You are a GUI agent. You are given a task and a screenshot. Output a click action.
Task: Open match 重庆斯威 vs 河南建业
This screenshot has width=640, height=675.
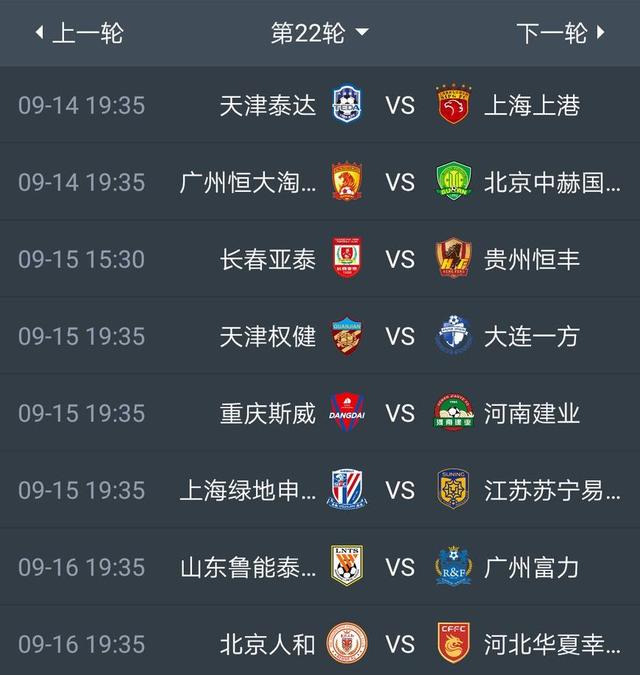400,414
